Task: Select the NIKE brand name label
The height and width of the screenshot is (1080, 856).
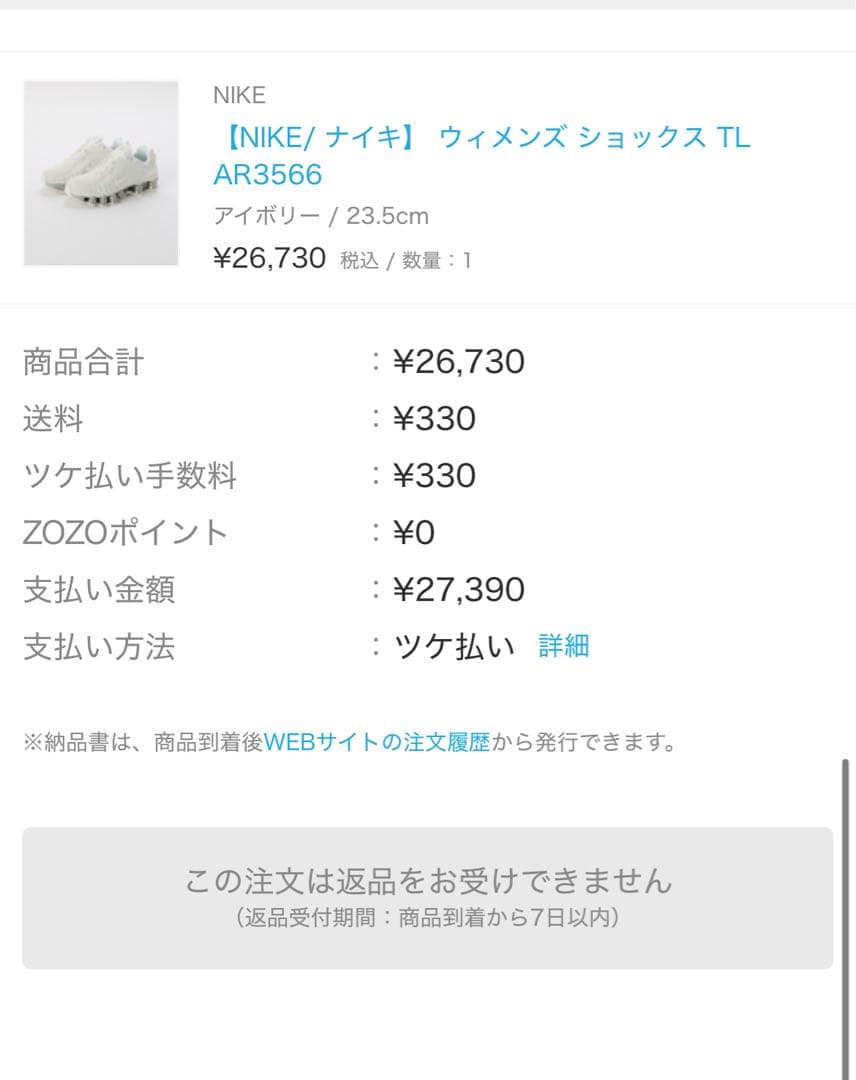Action: pyautogui.click(x=239, y=95)
